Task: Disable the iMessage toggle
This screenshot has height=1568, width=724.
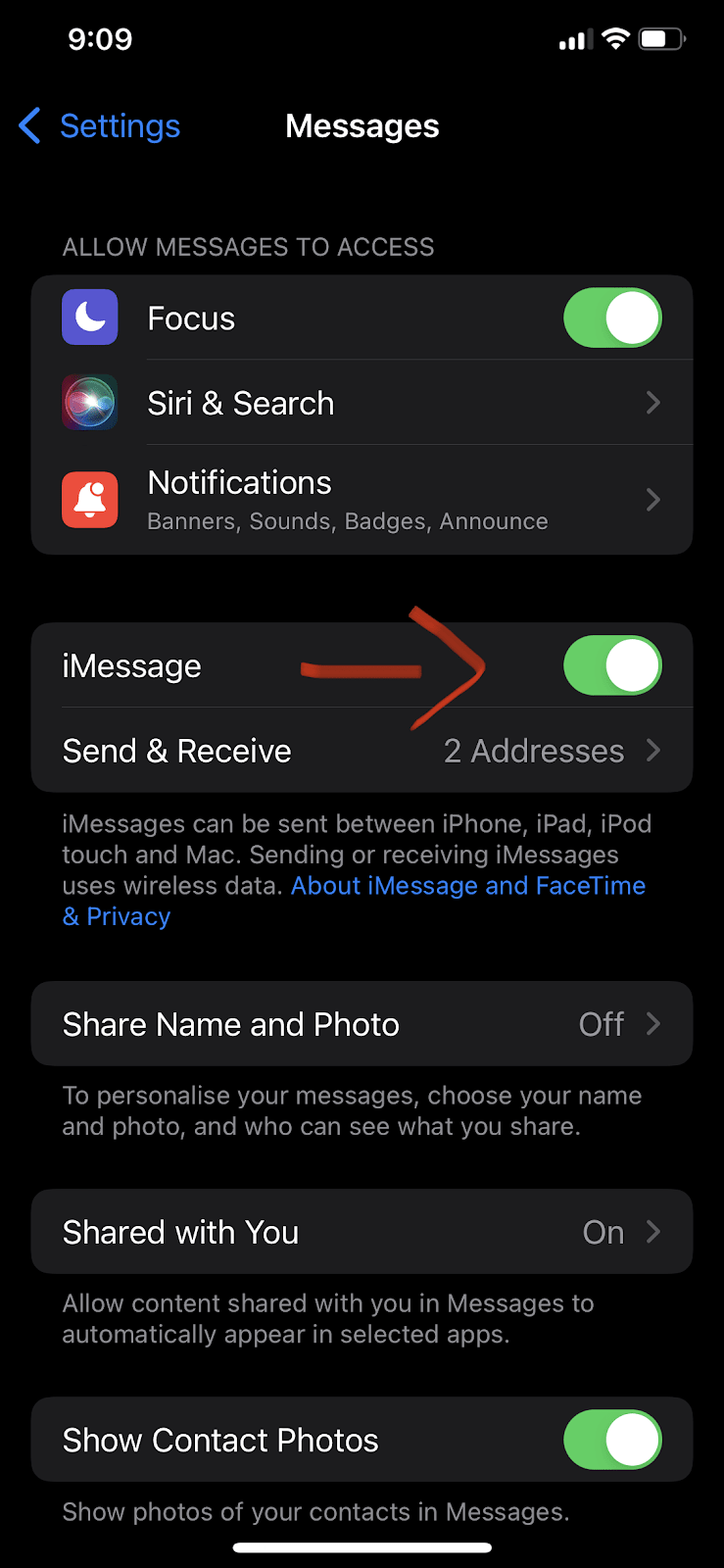Action: pyautogui.click(x=612, y=665)
